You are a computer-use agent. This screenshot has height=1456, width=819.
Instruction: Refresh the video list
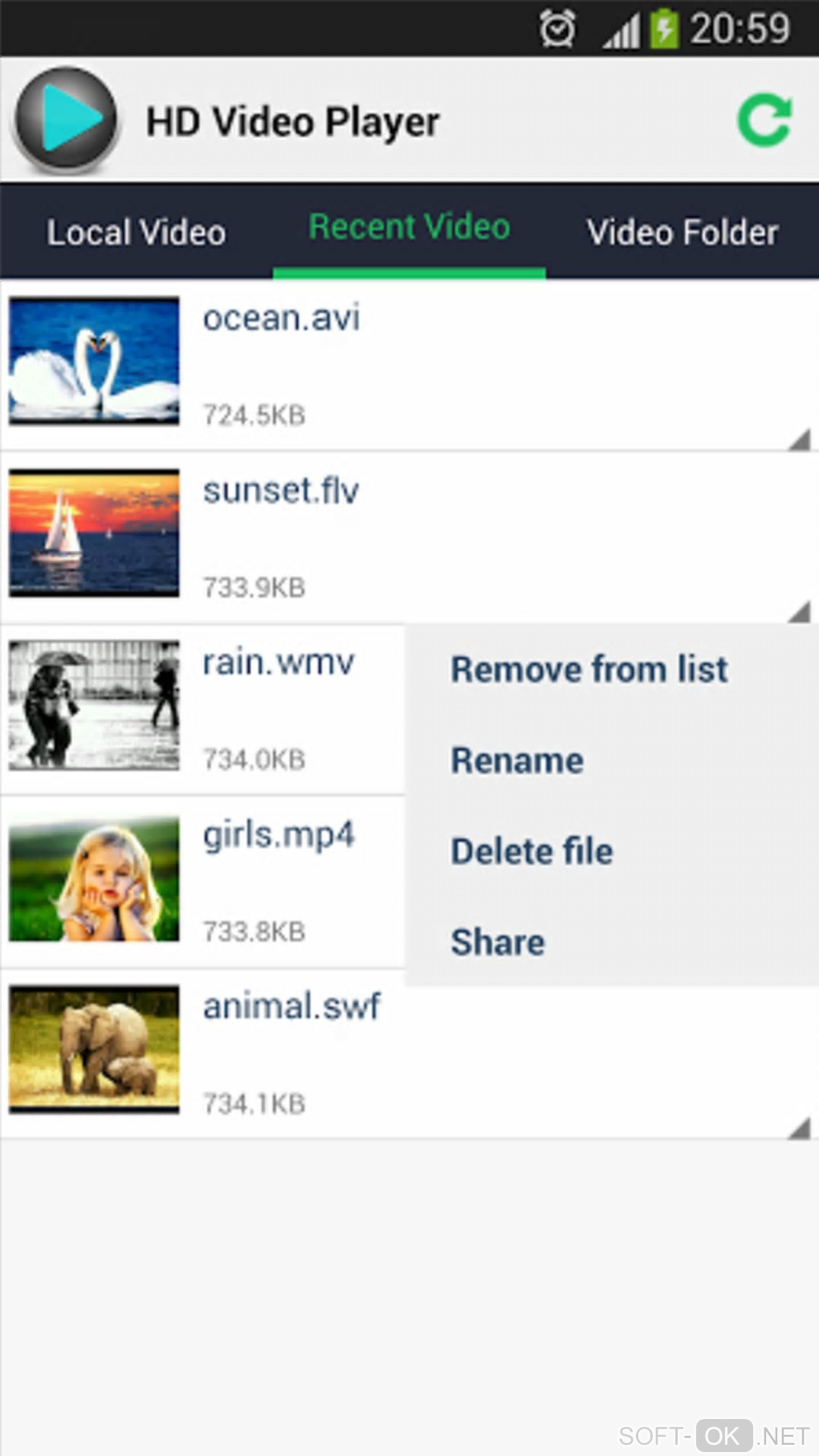click(x=764, y=121)
